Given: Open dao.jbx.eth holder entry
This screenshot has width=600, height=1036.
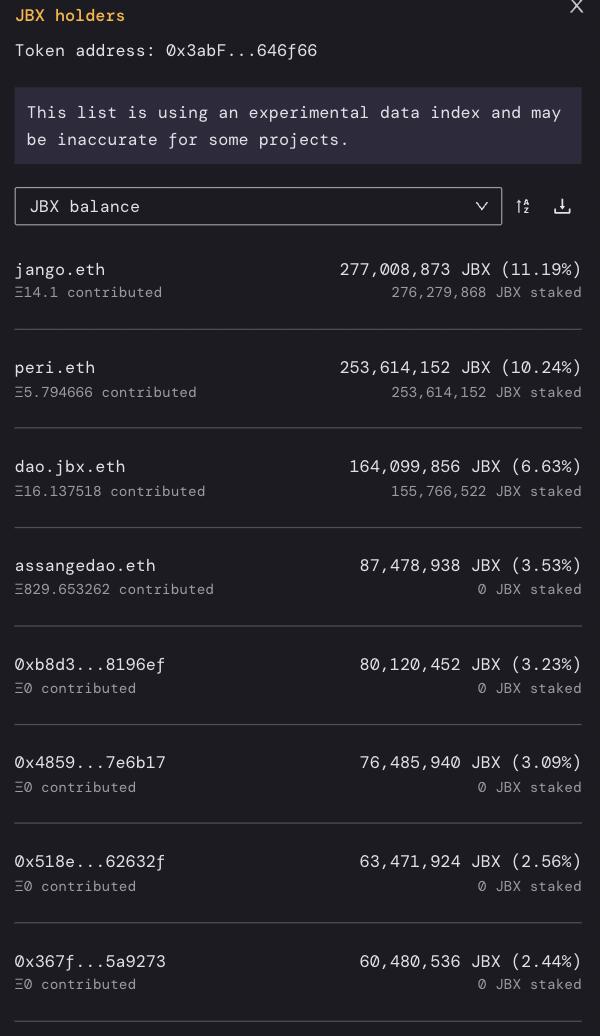Looking at the screenshot, I should click(70, 466).
